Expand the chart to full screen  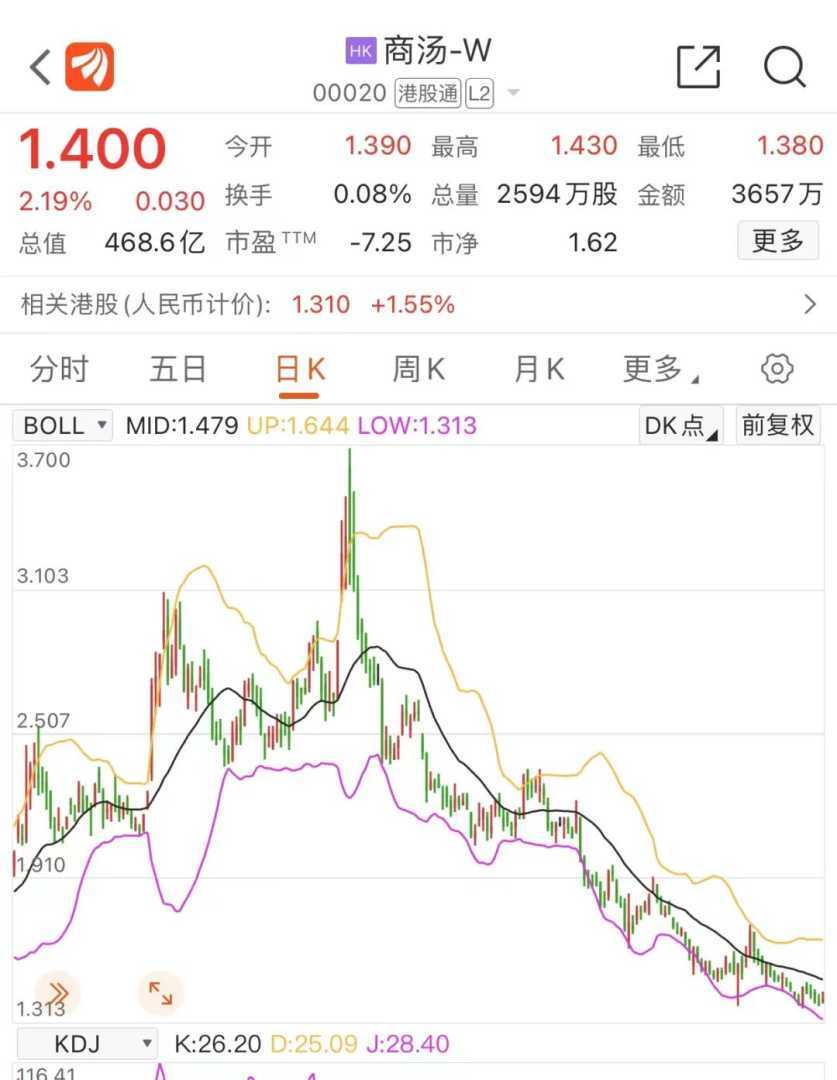(160, 992)
